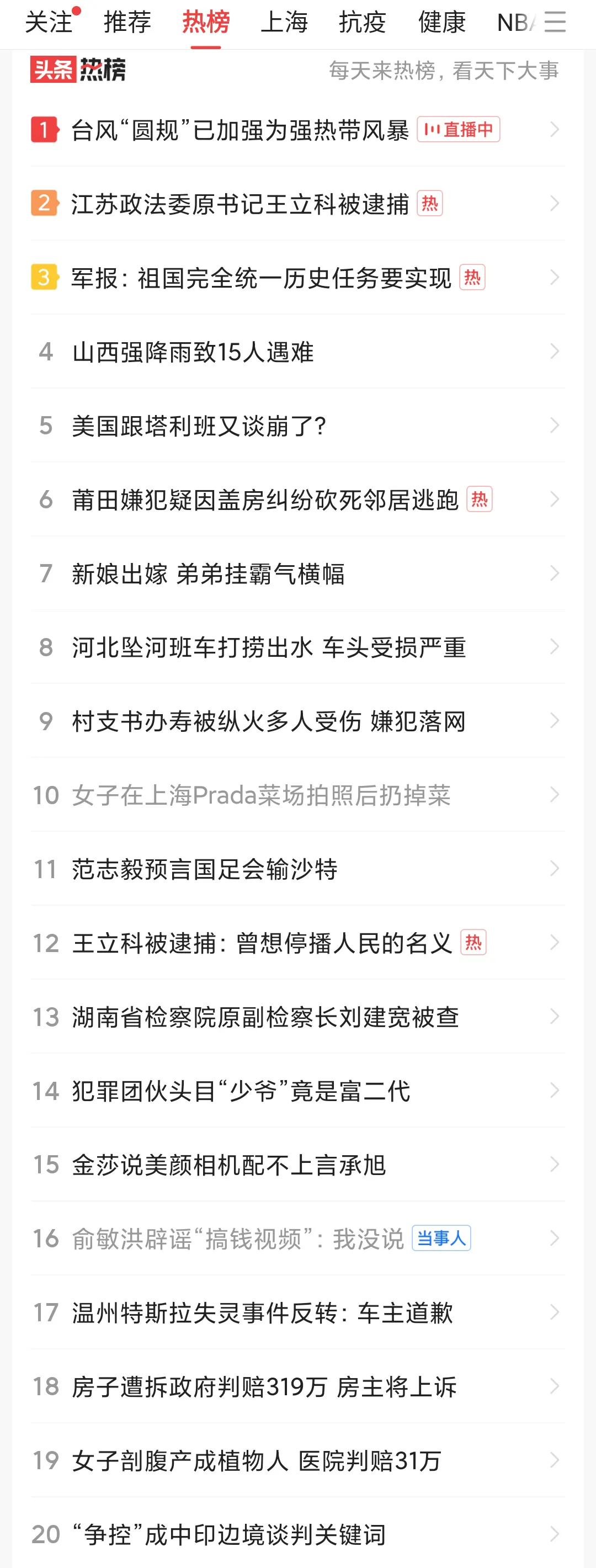The width and height of the screenshot is (596, 1568).
Task: Open 范志毅预言国足会输沙特 story
Action: pos(205,869)
